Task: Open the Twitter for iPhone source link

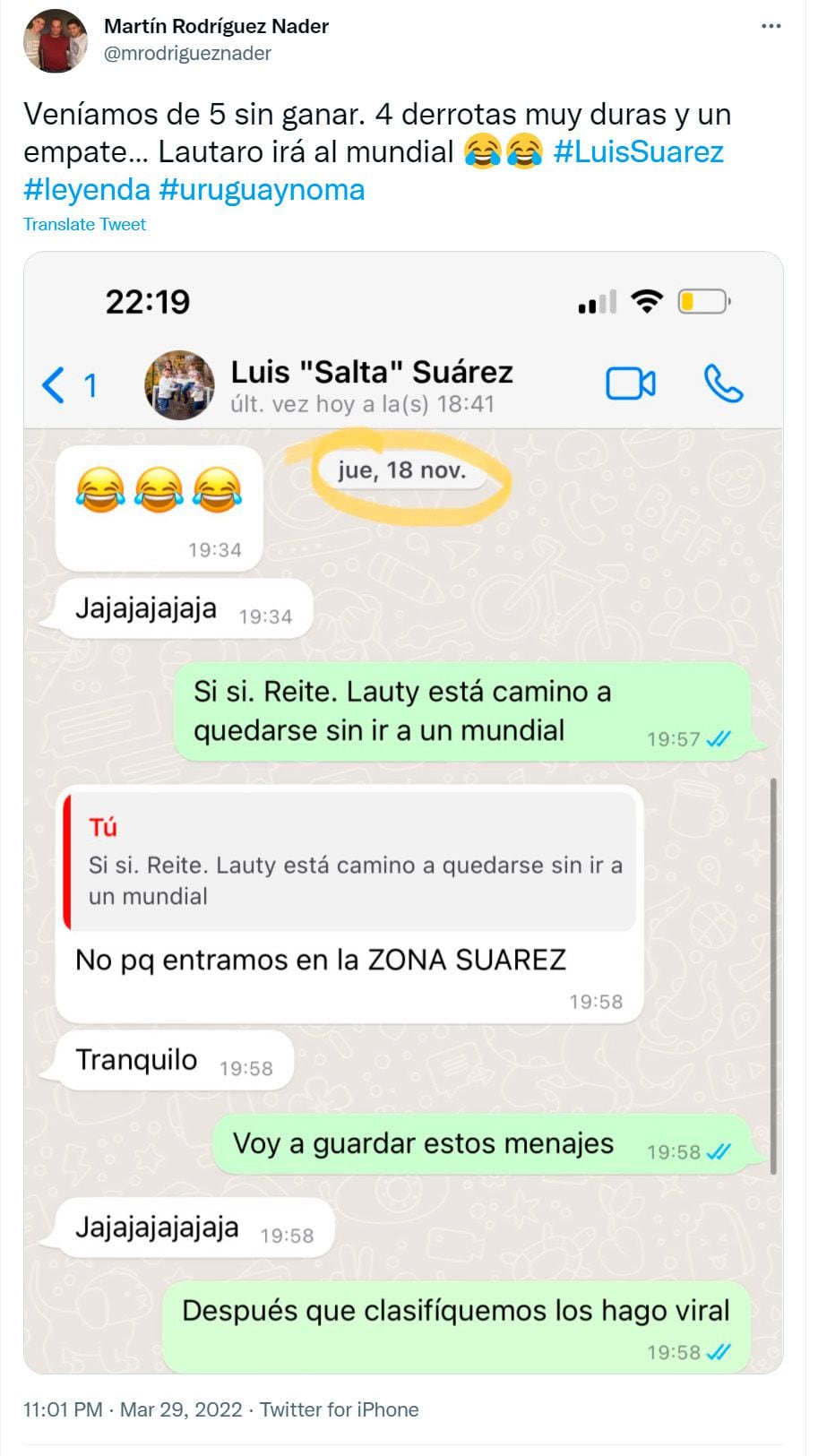Action: [340, 1409]
